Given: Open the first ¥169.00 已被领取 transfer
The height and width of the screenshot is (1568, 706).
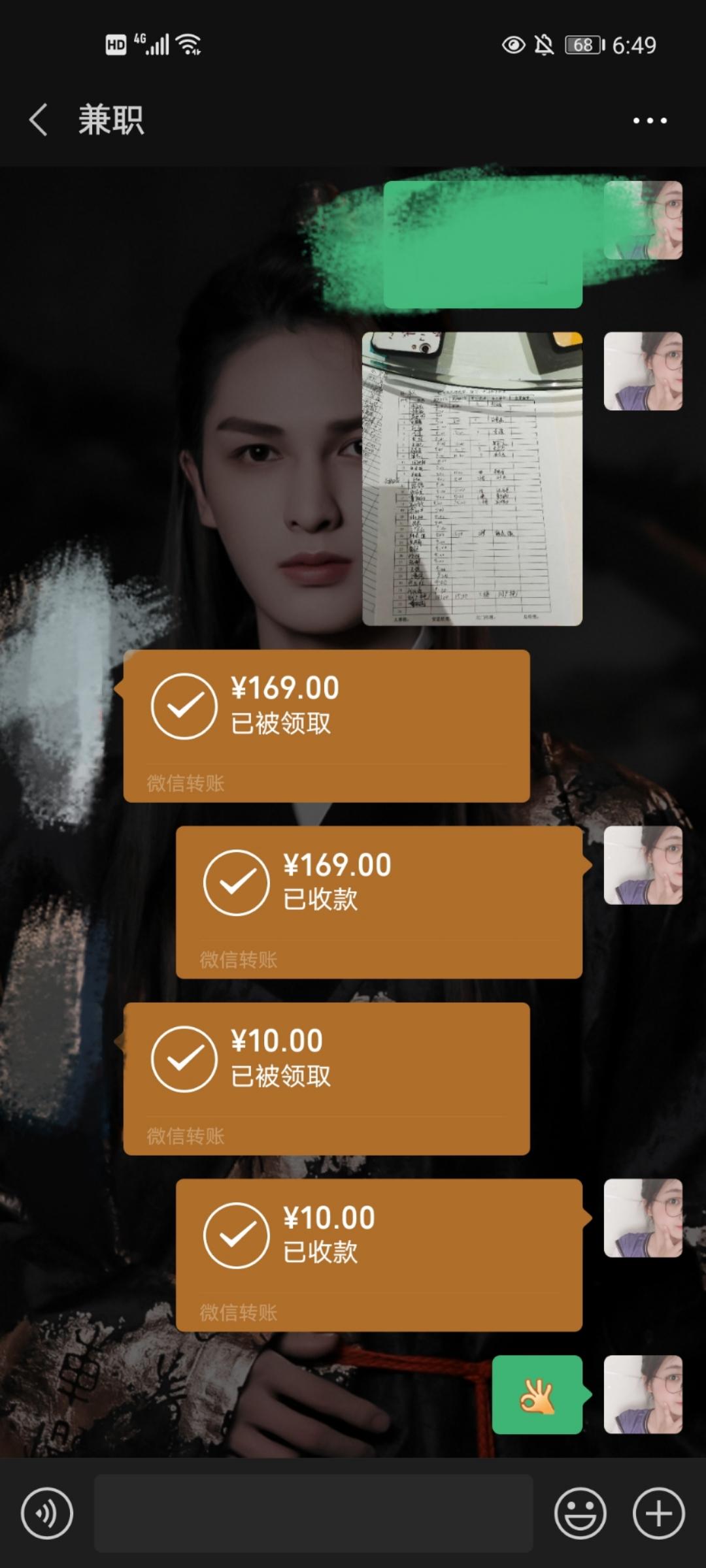Looking at the screenshot, I should click(326, 725).
